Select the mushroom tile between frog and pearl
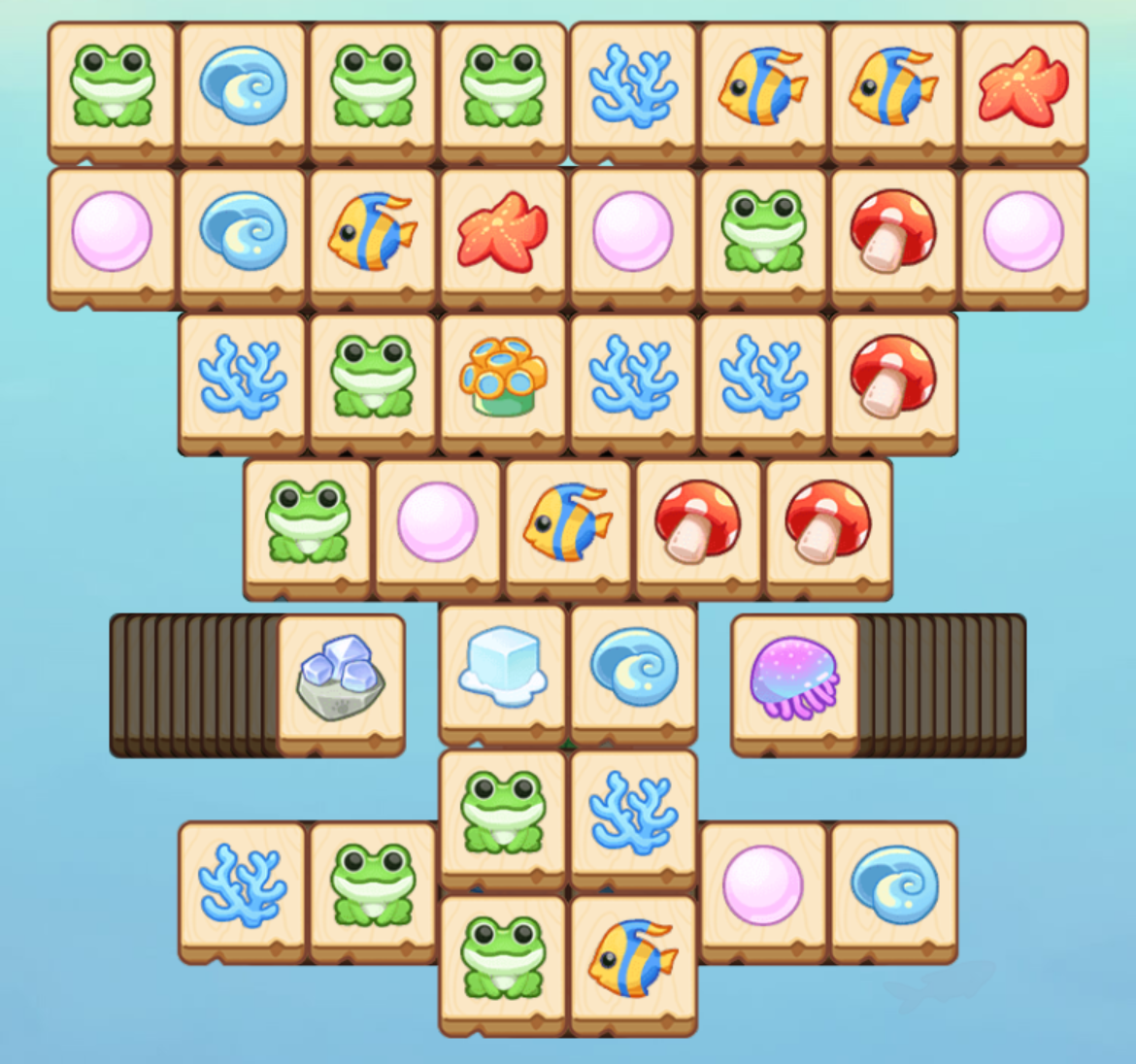The image size is (1136, 1064). point(892,232)
